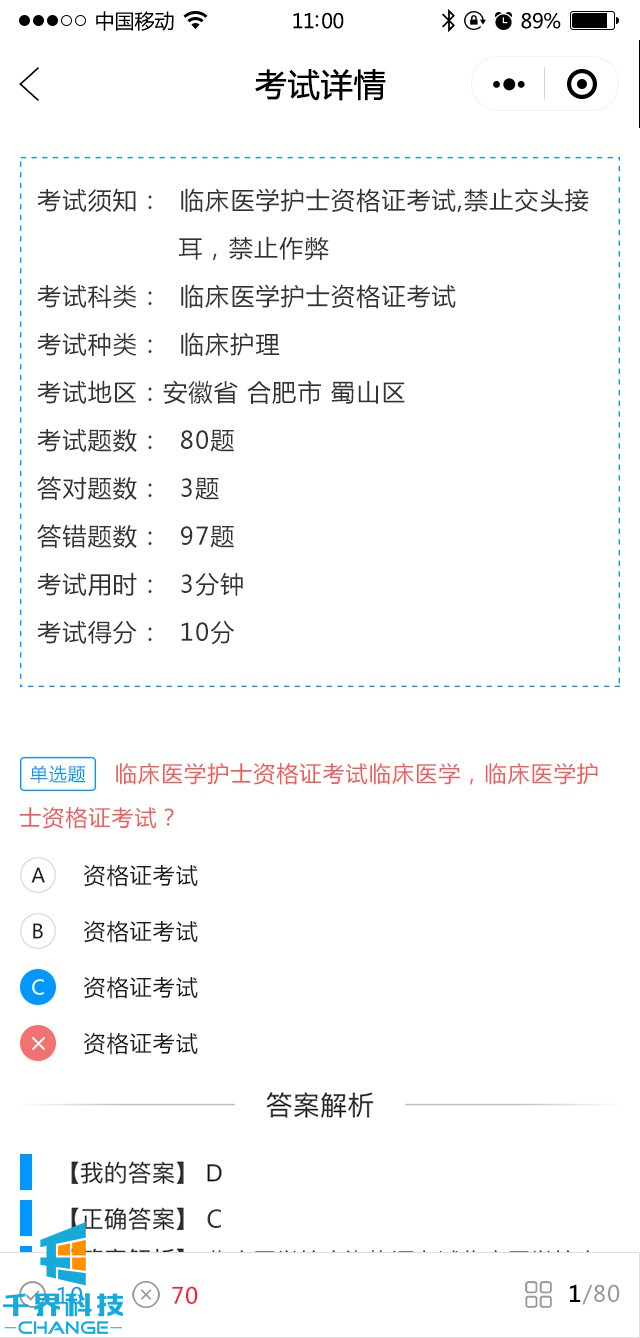Screen dimensions: 640x1338
Task: Select answer option B
Action: pyautogui.click(x=38, y=932)
